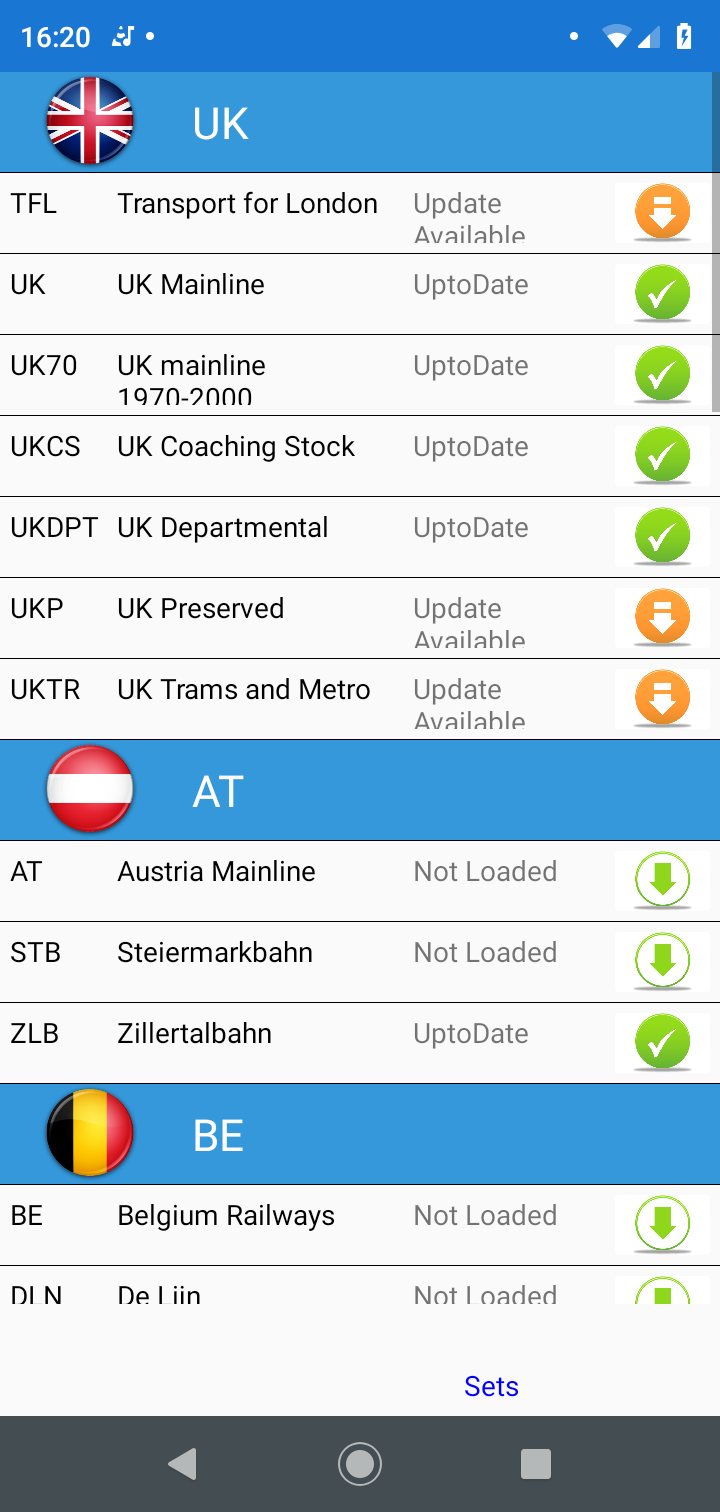The image size is (720, 1512).
Task: Download the Steiermarkbahn dataset
Action: (x=662, y=961)
